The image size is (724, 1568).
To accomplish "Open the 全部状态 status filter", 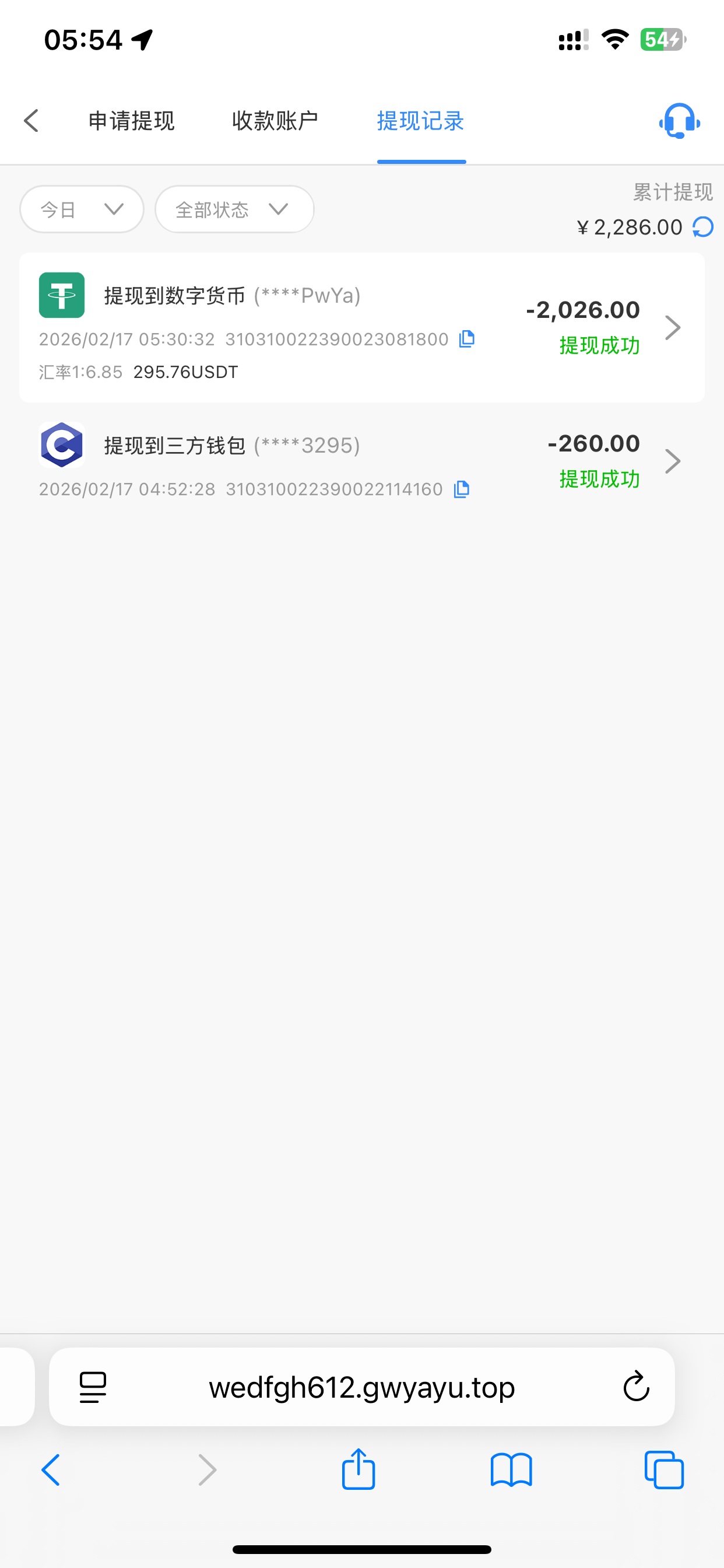I will (x=234, y=209).
